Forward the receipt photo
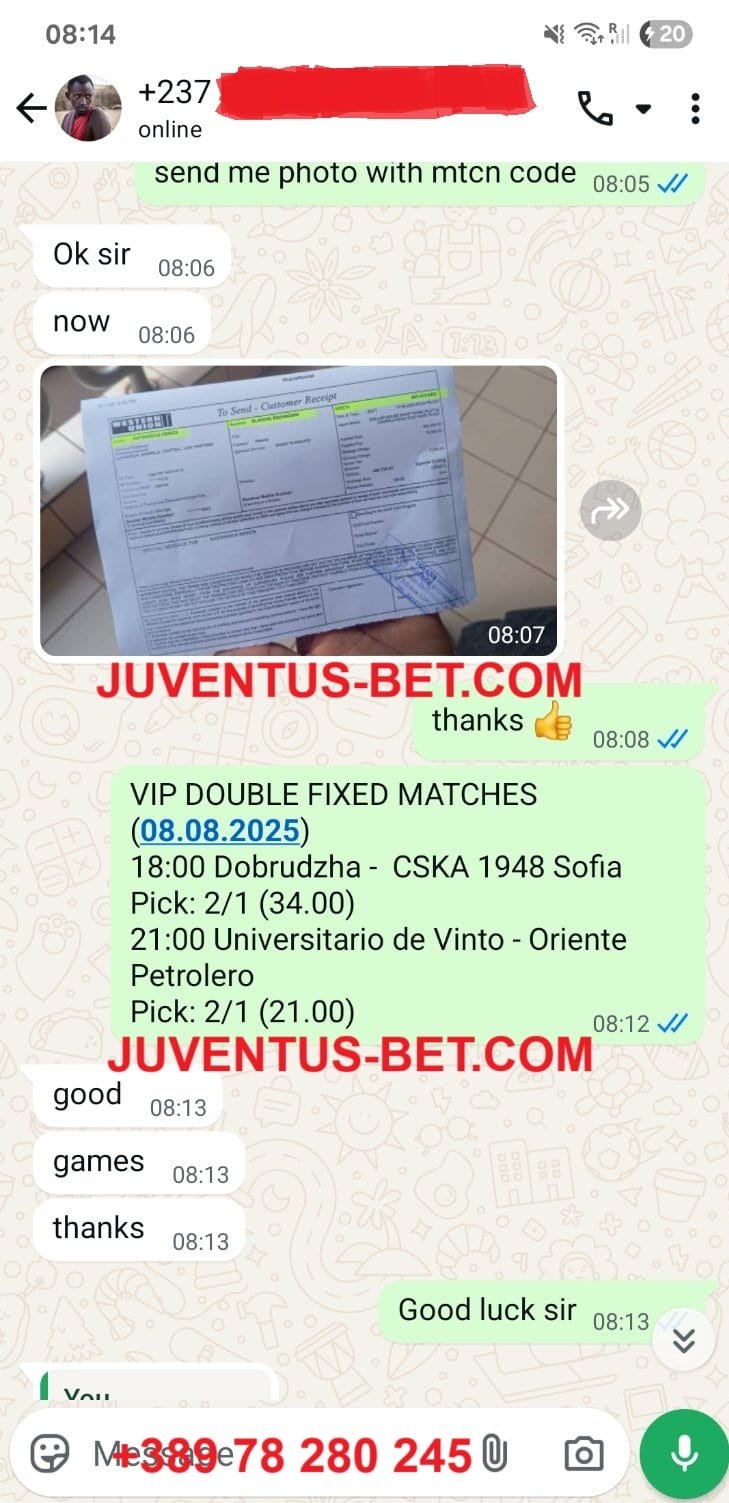729x1503 pixels. coord(610,510)
